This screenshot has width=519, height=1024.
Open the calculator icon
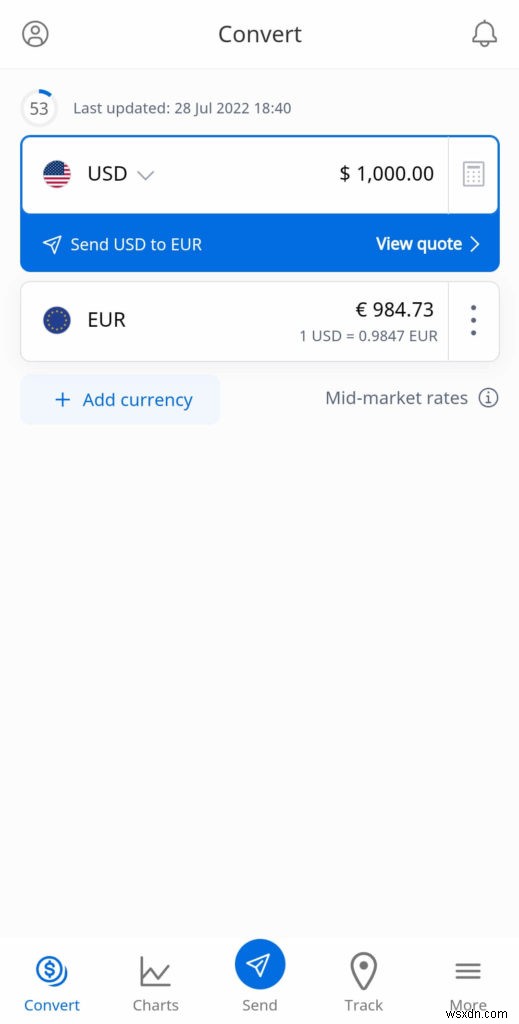(x=473, y=174)
